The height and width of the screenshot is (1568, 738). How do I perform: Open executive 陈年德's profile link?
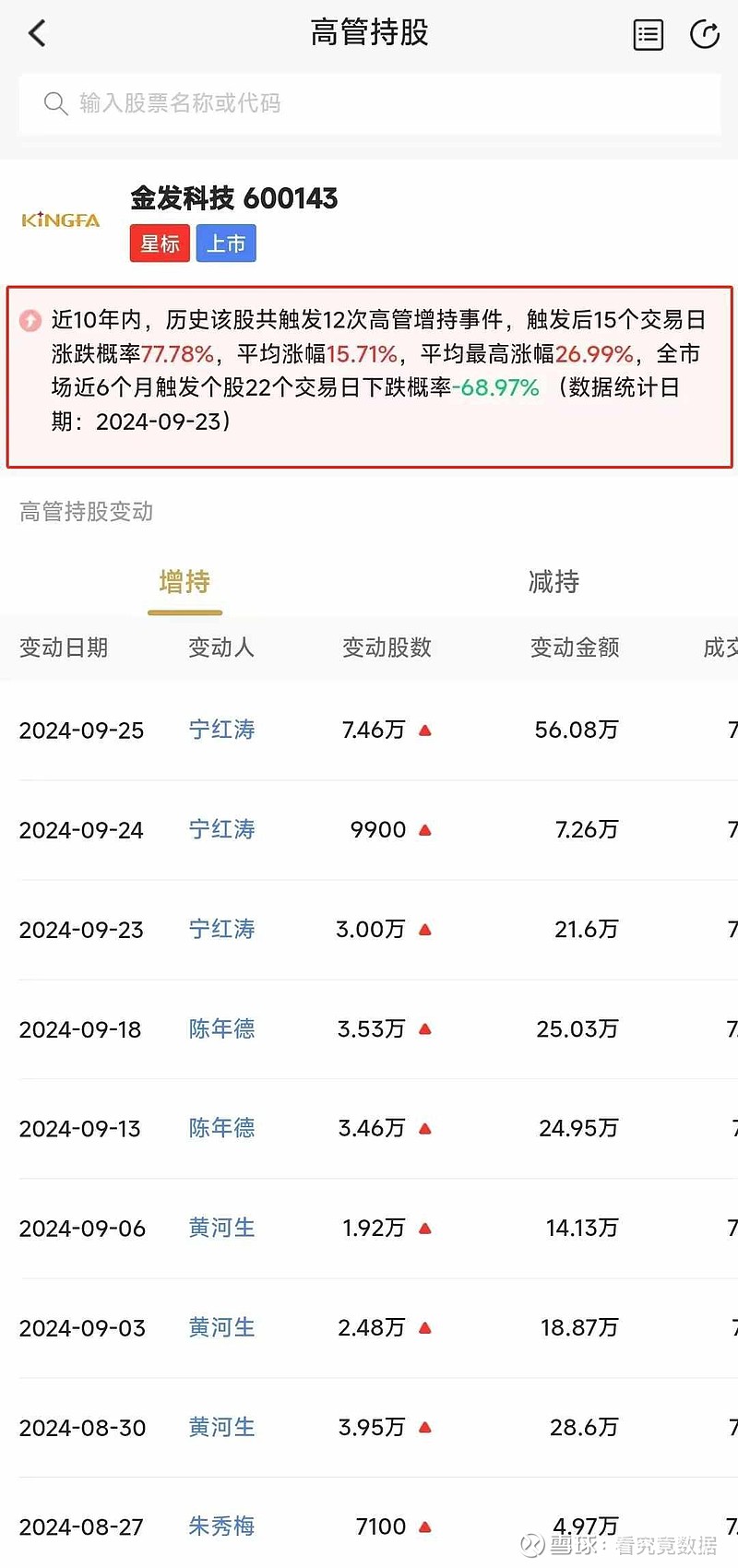(221, 1028)
